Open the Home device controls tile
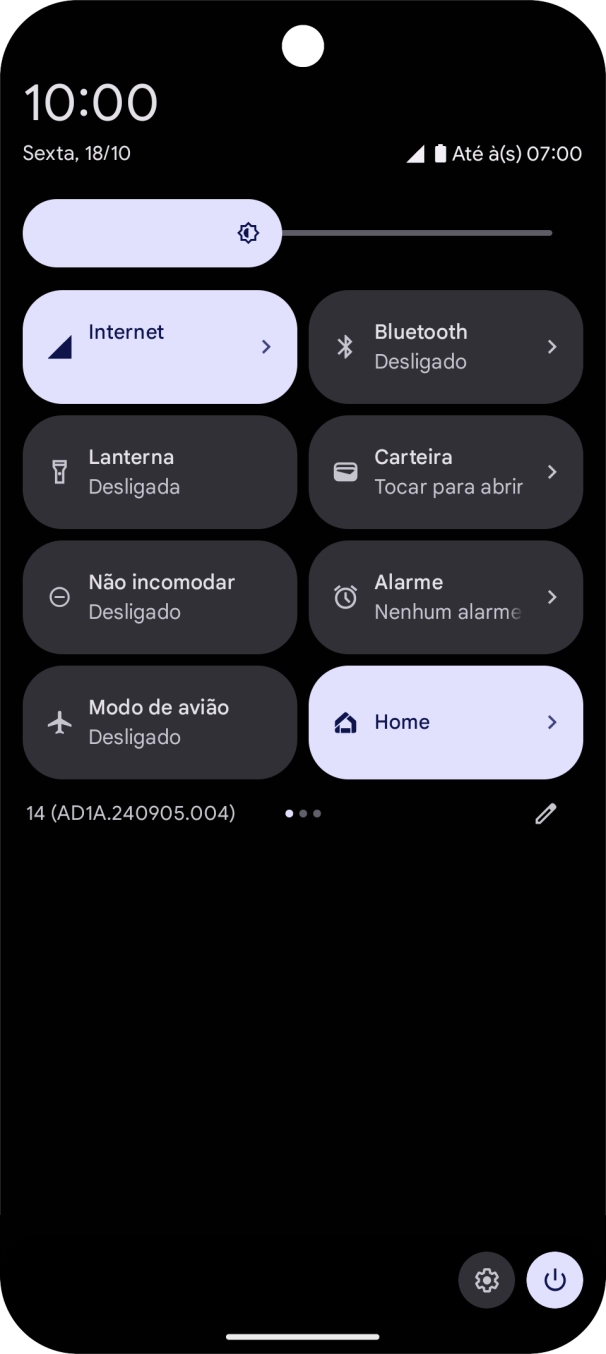 [x=445, y=722]
